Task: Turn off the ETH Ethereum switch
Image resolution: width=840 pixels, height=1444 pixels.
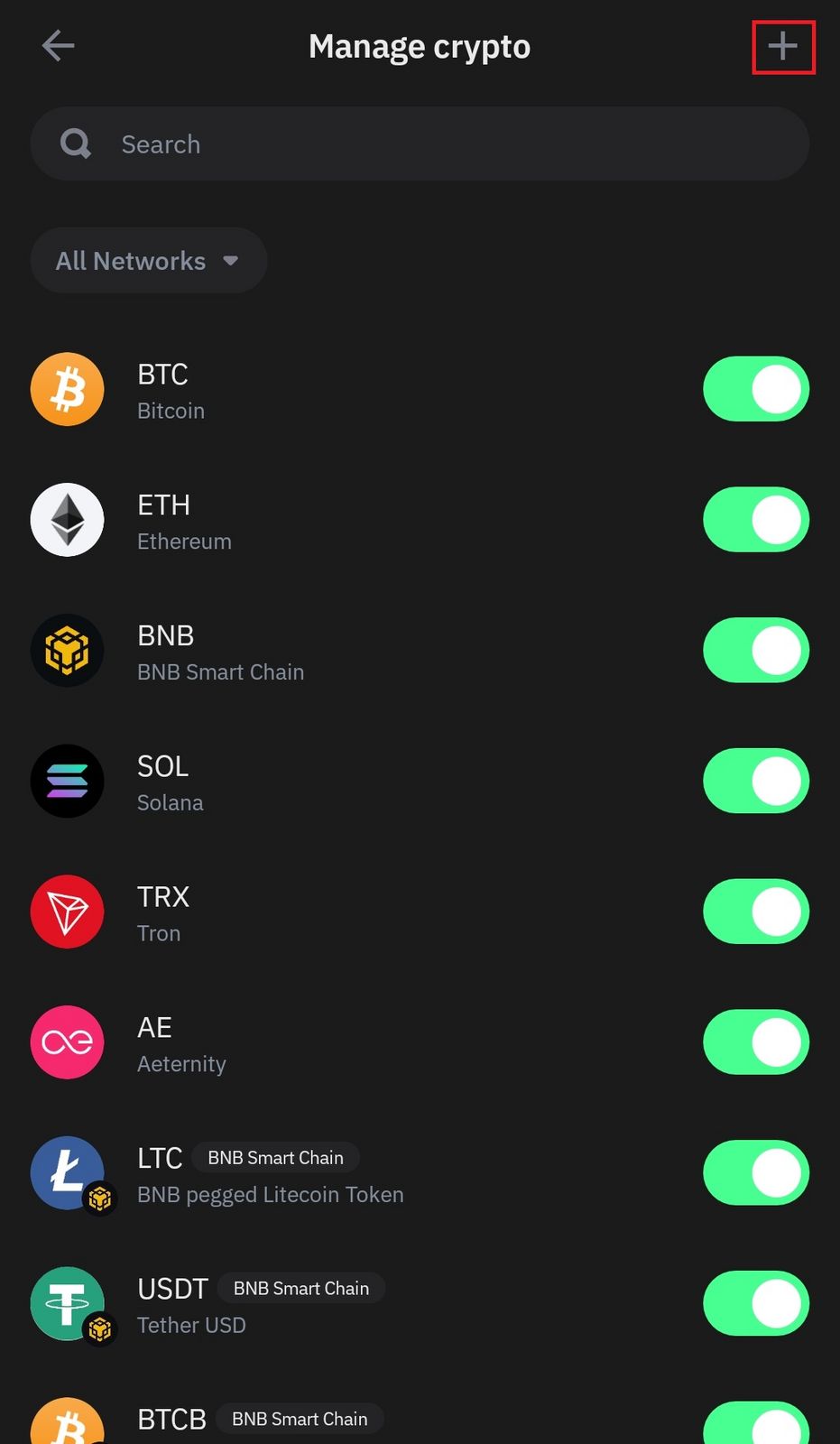Action: (x=755, y=520)
